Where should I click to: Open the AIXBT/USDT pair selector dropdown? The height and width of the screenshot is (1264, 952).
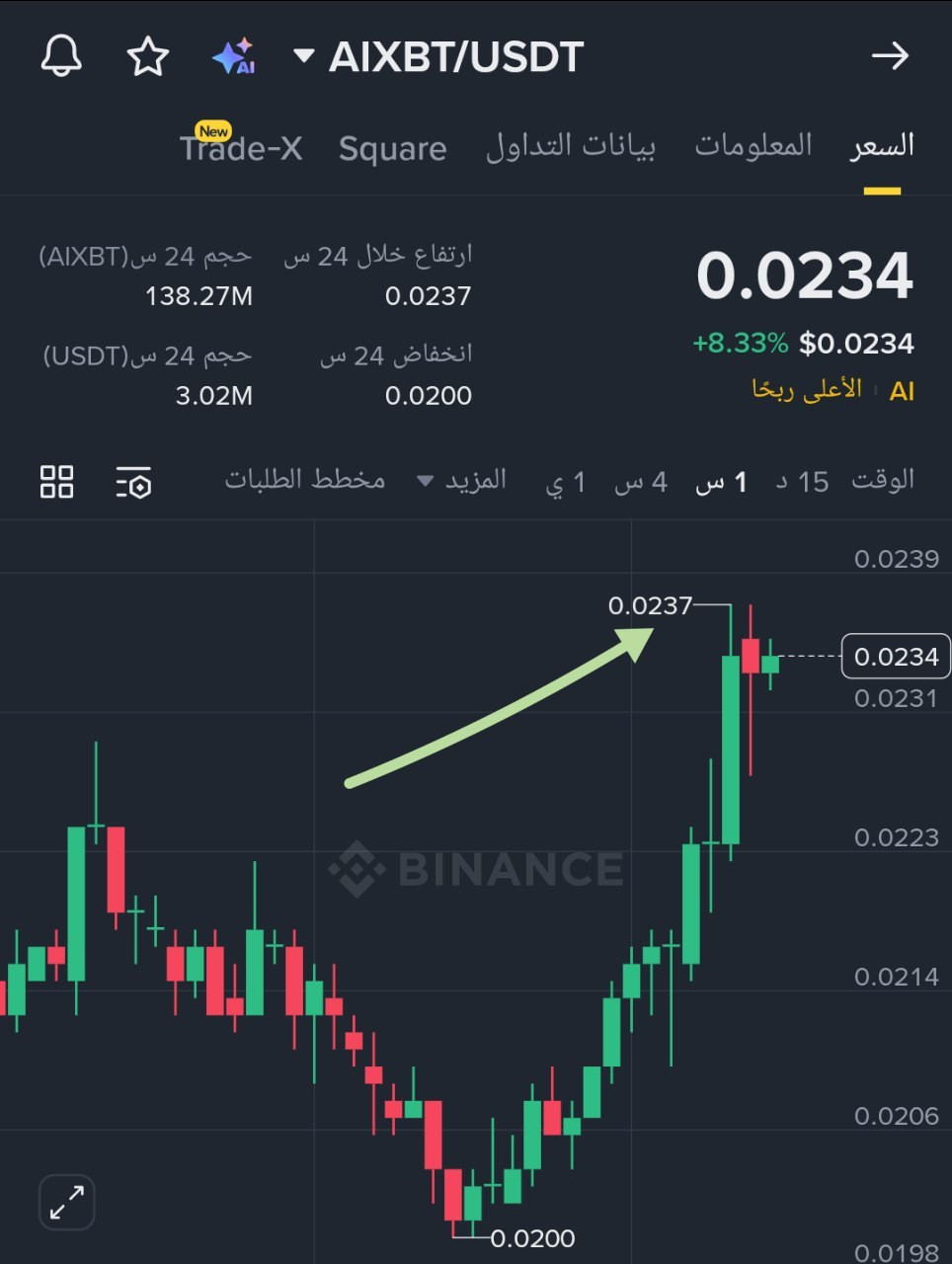(439, 57)
